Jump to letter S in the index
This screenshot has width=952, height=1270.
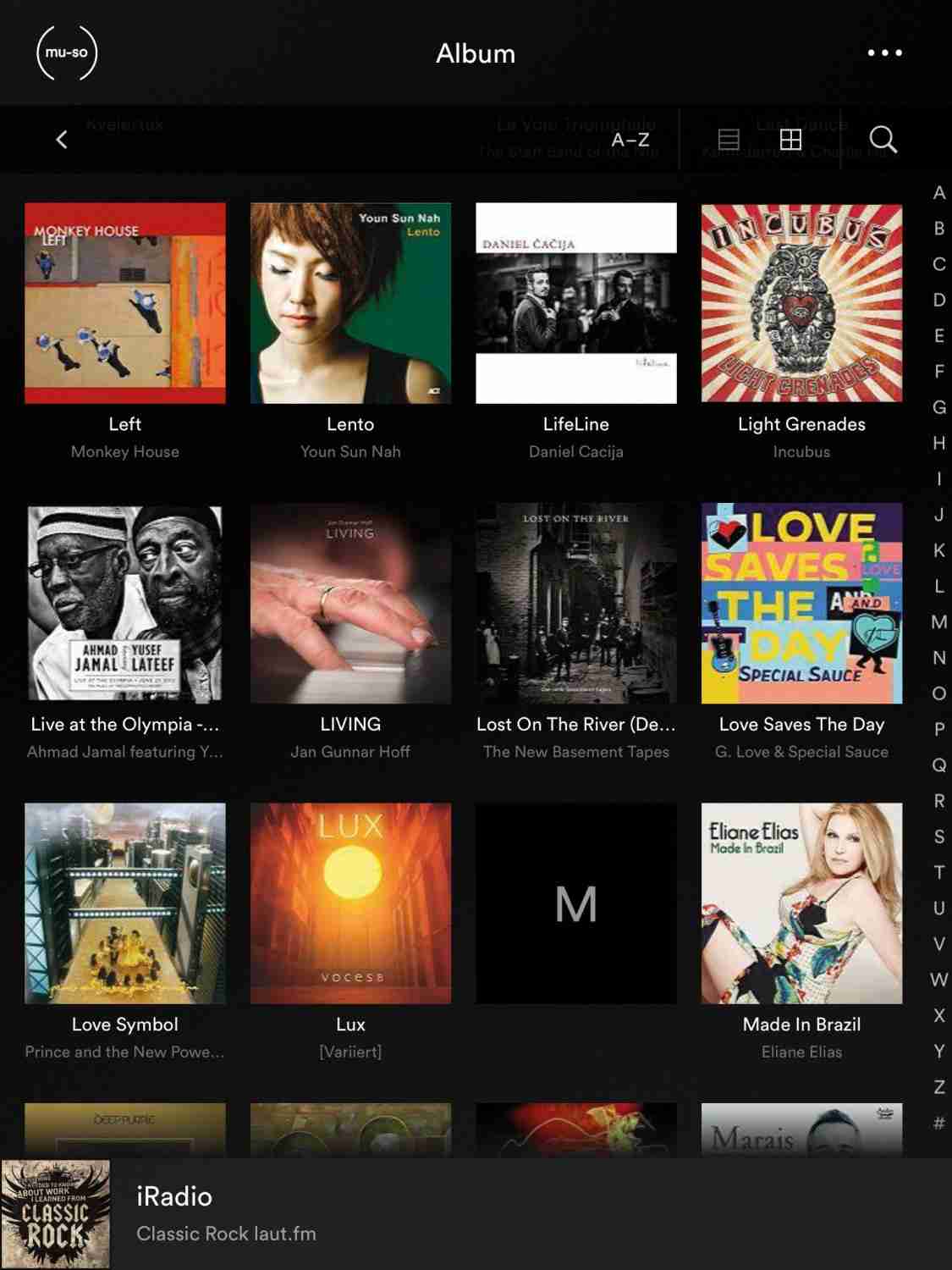[938, 837]
